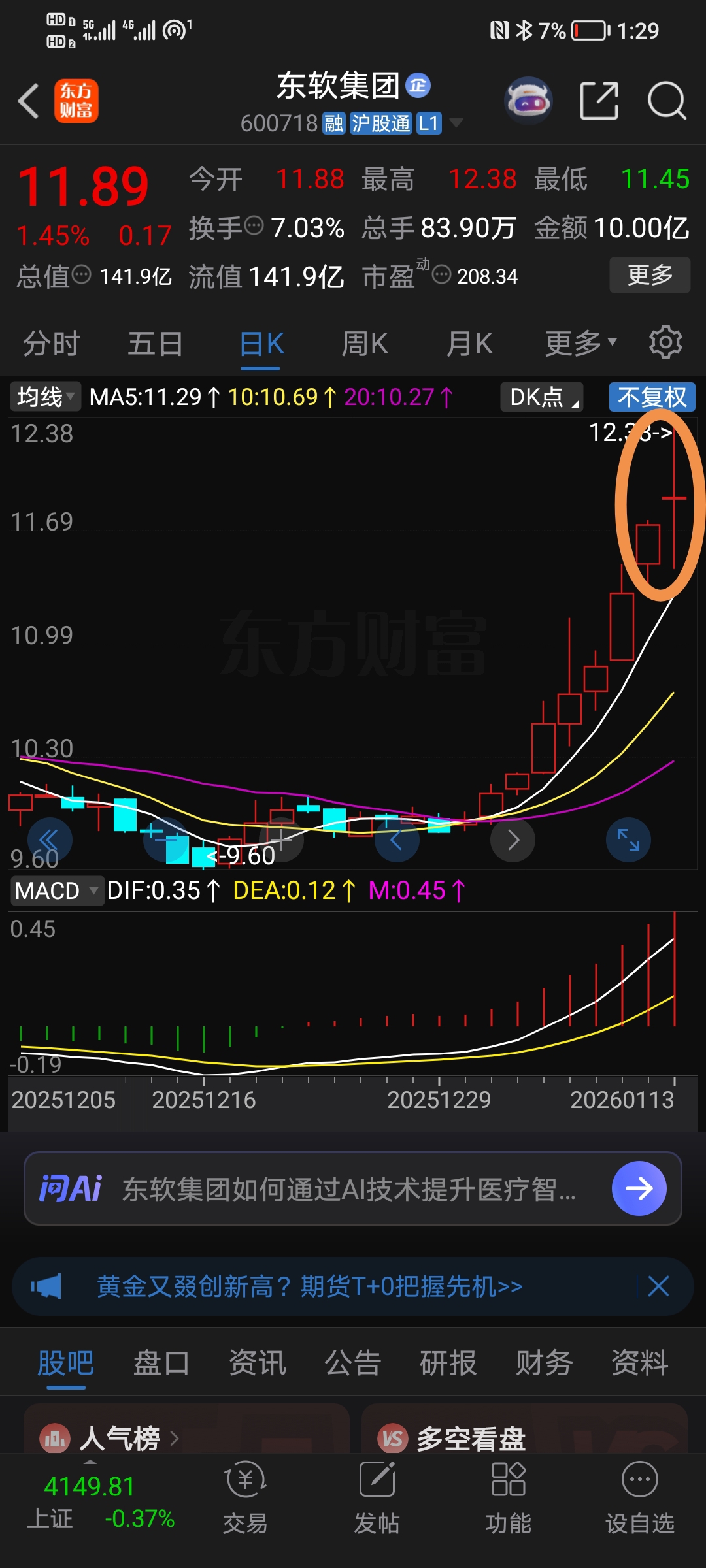Open chart settings gear

tap(665, 342)
